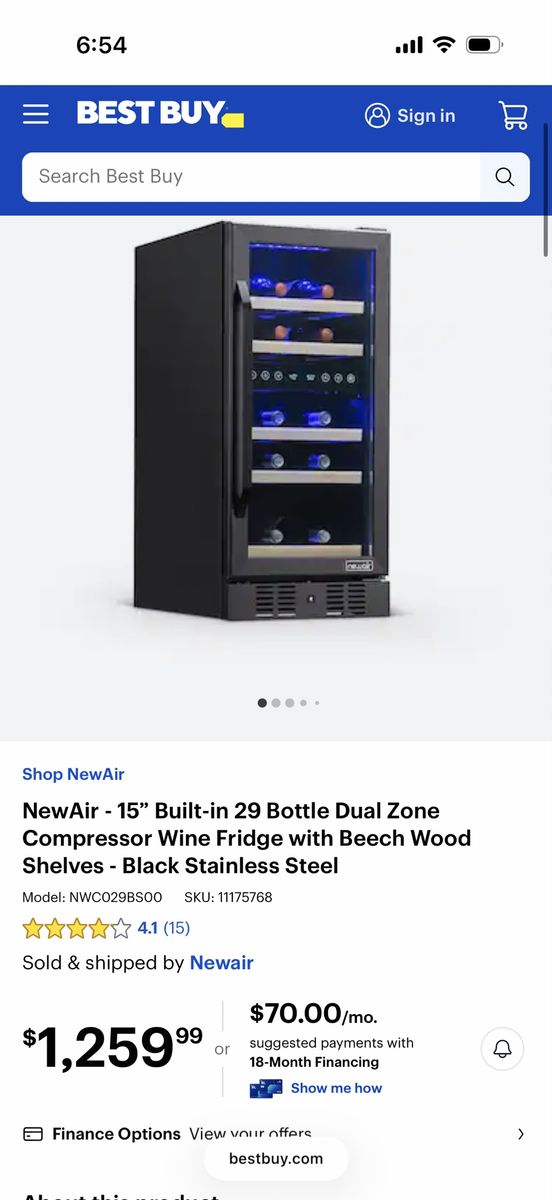Tap the price alert bell icon
This screenshot has width=552, height=1200.
pyautogui.click(x=503, y=1049)
